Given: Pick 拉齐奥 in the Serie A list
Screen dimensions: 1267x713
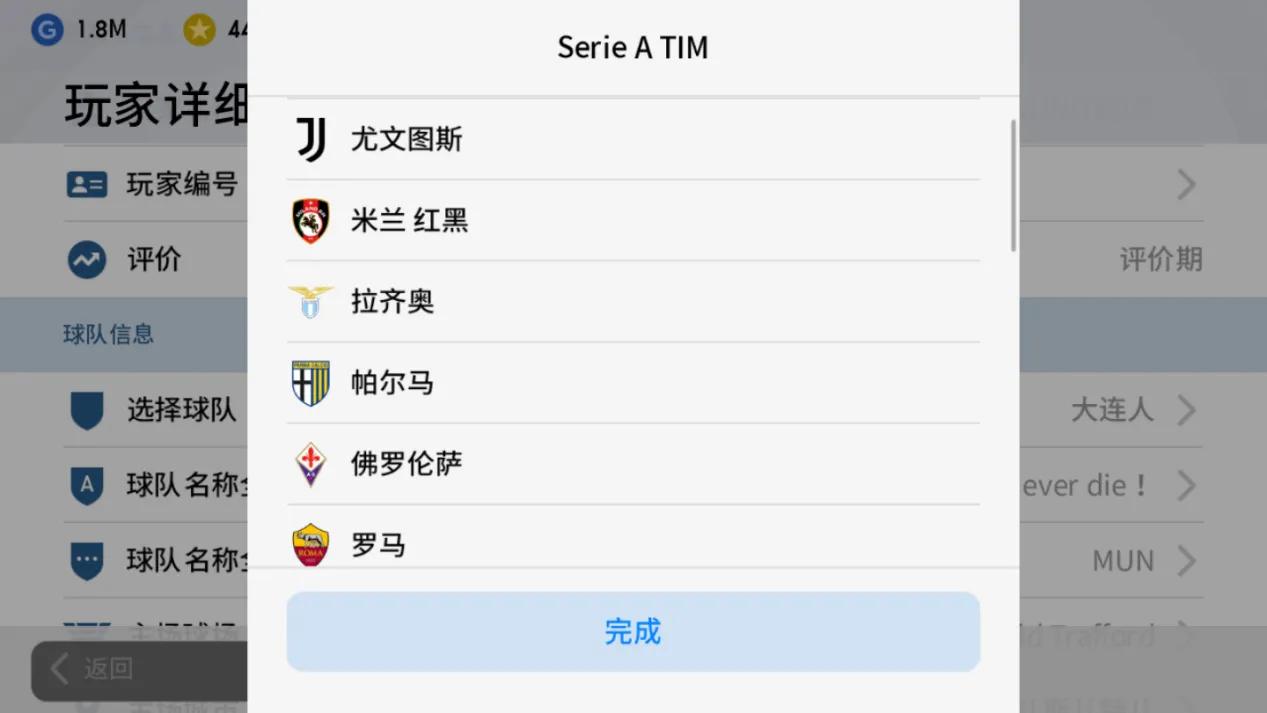Looking at the screenshot, I should 632,301.
